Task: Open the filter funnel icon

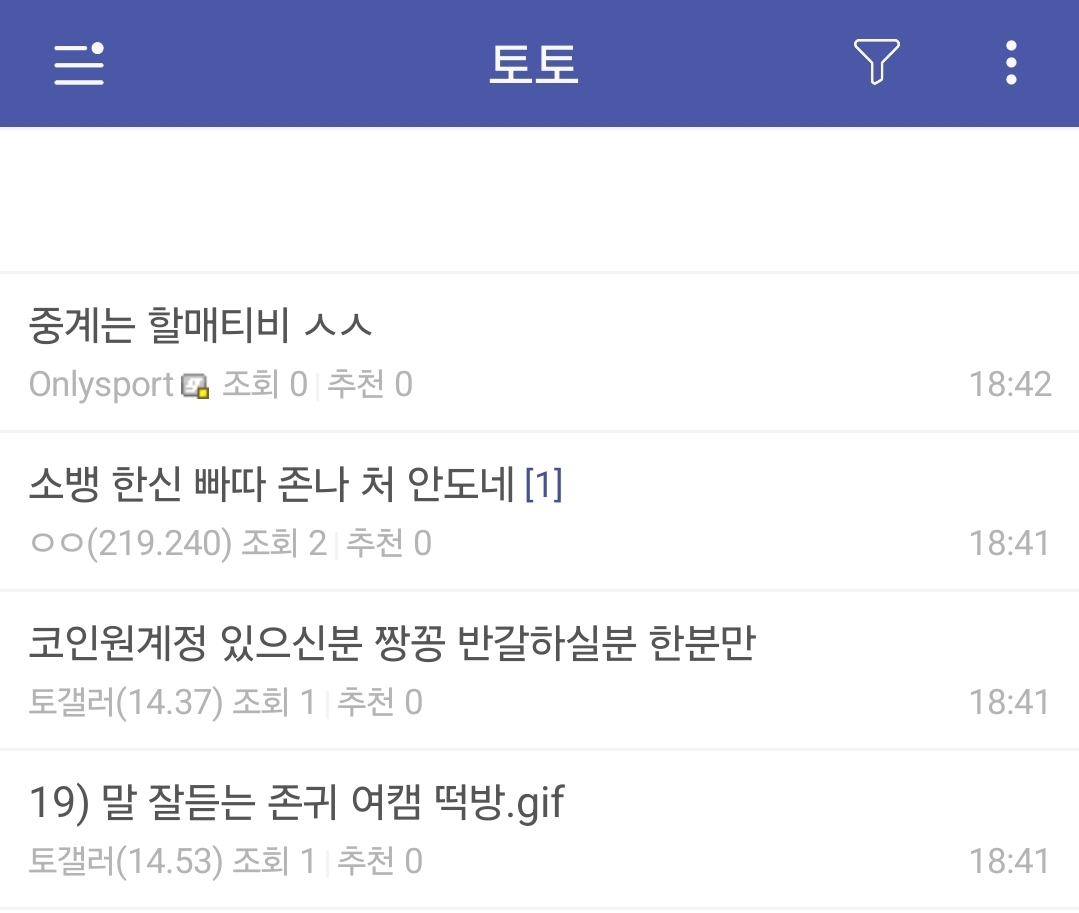Action: point(876,62)
